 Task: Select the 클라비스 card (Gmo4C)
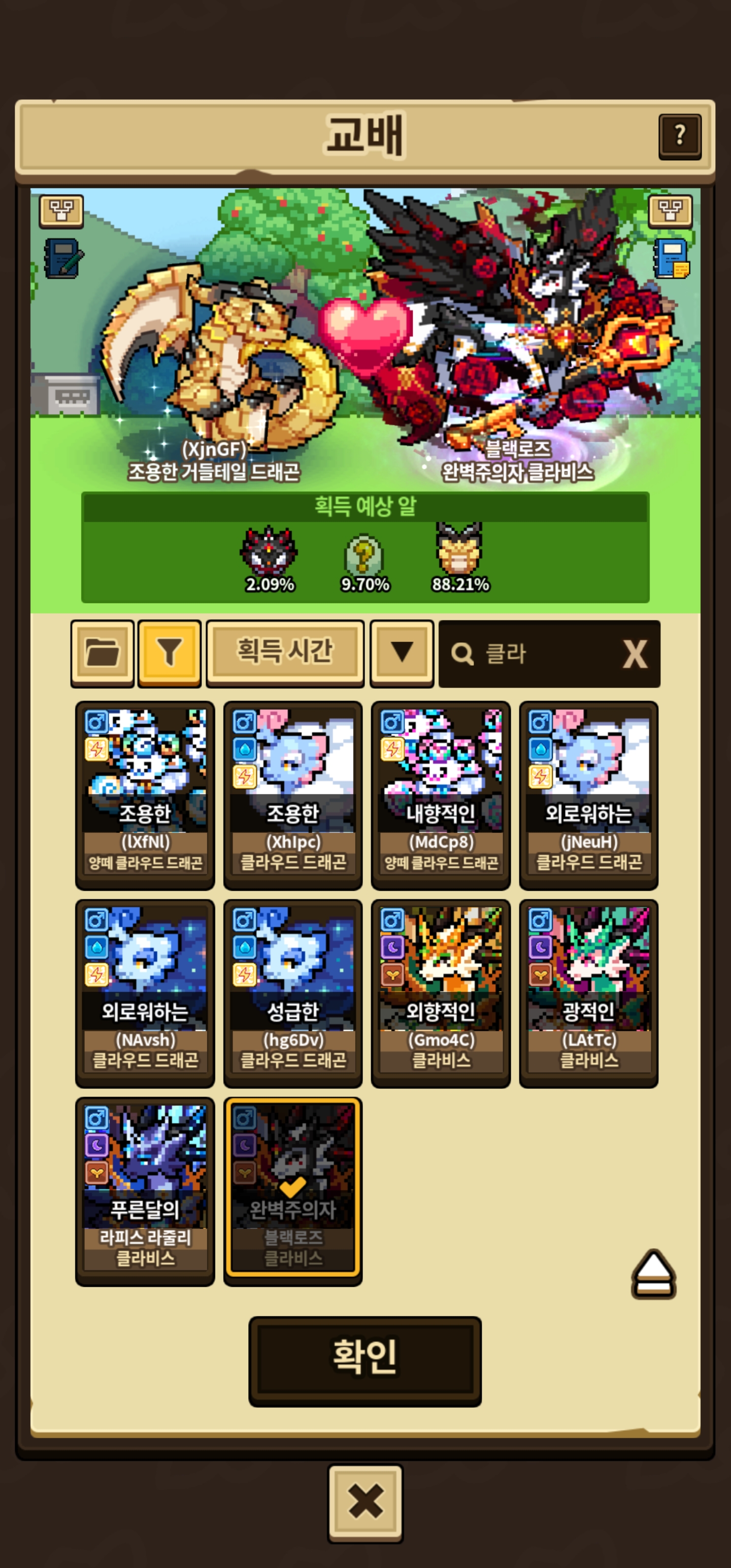click(441, 993)
